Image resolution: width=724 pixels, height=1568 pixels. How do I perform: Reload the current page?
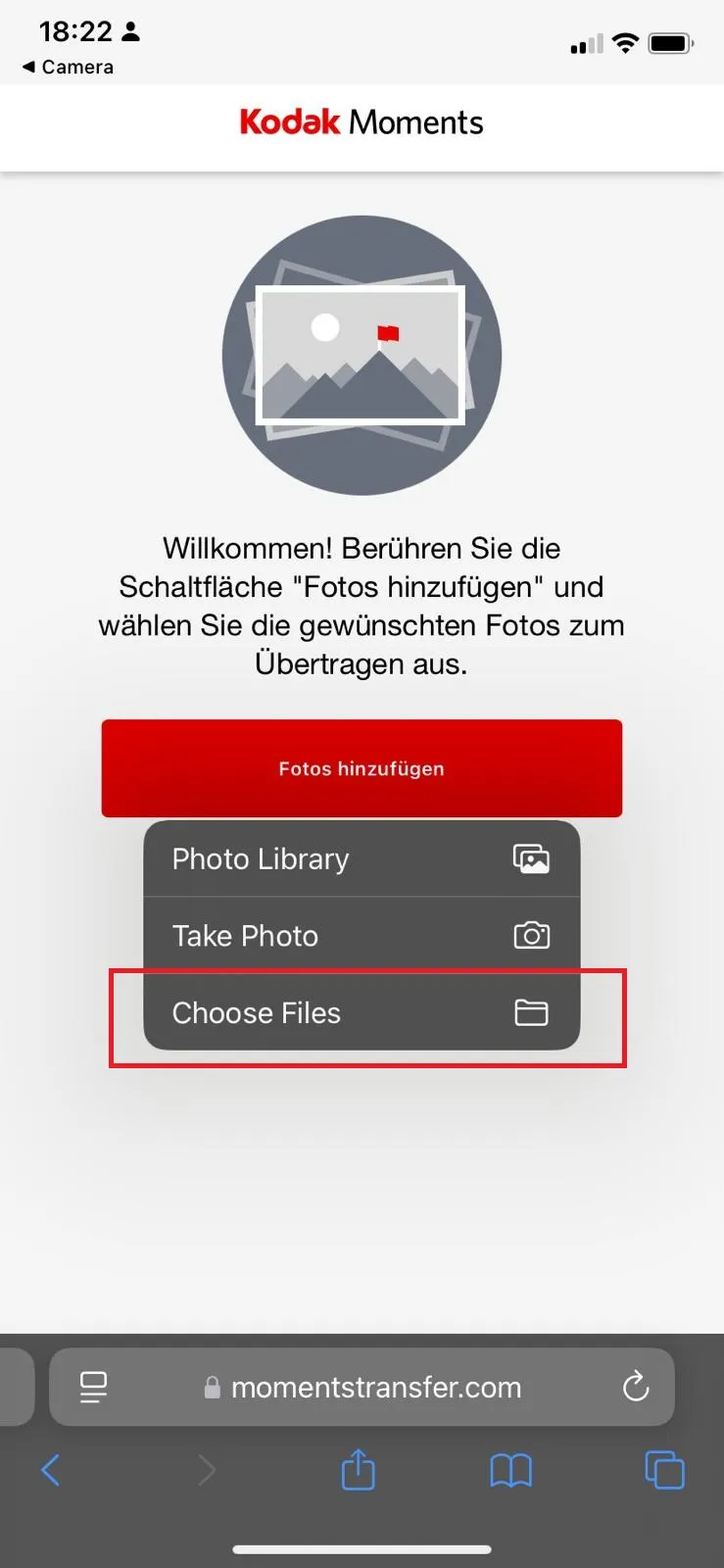point(636,1386)
